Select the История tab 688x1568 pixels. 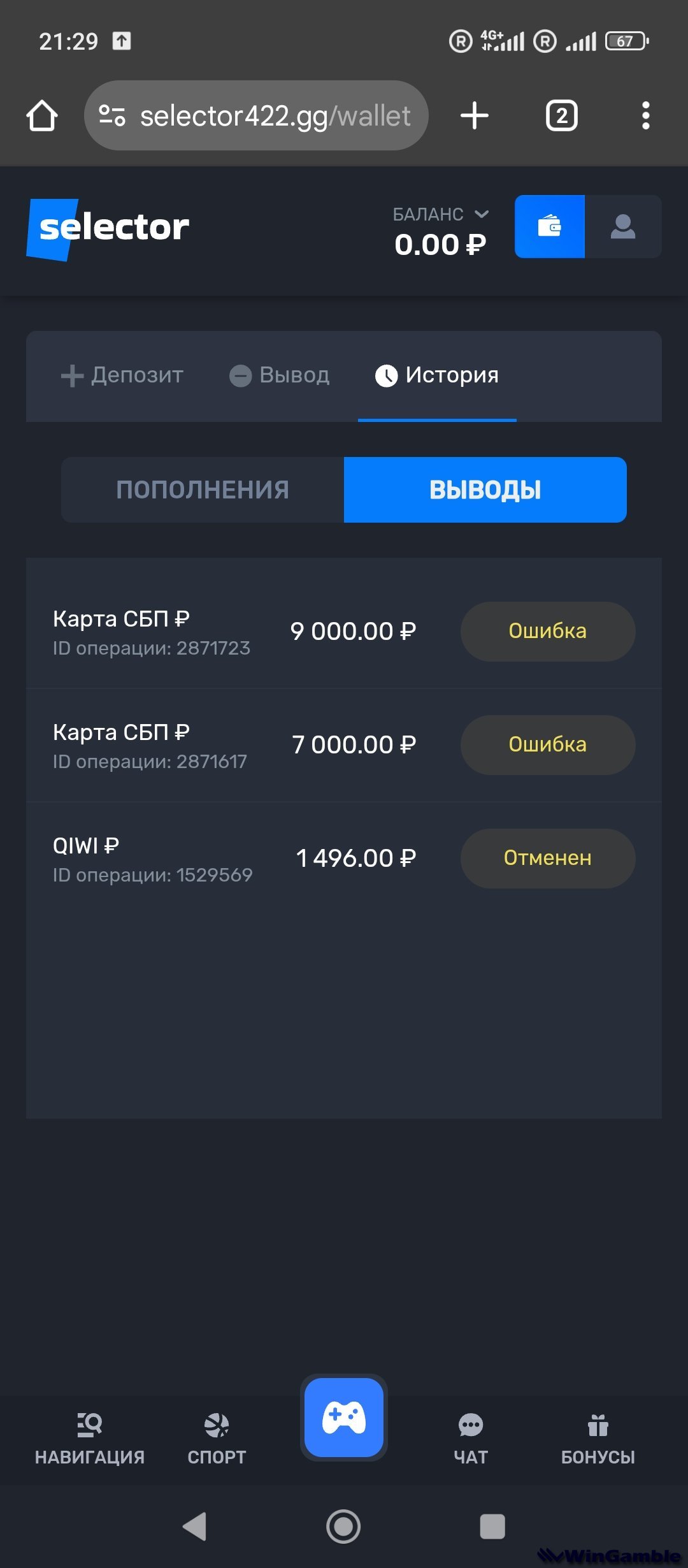coord(437,375)
